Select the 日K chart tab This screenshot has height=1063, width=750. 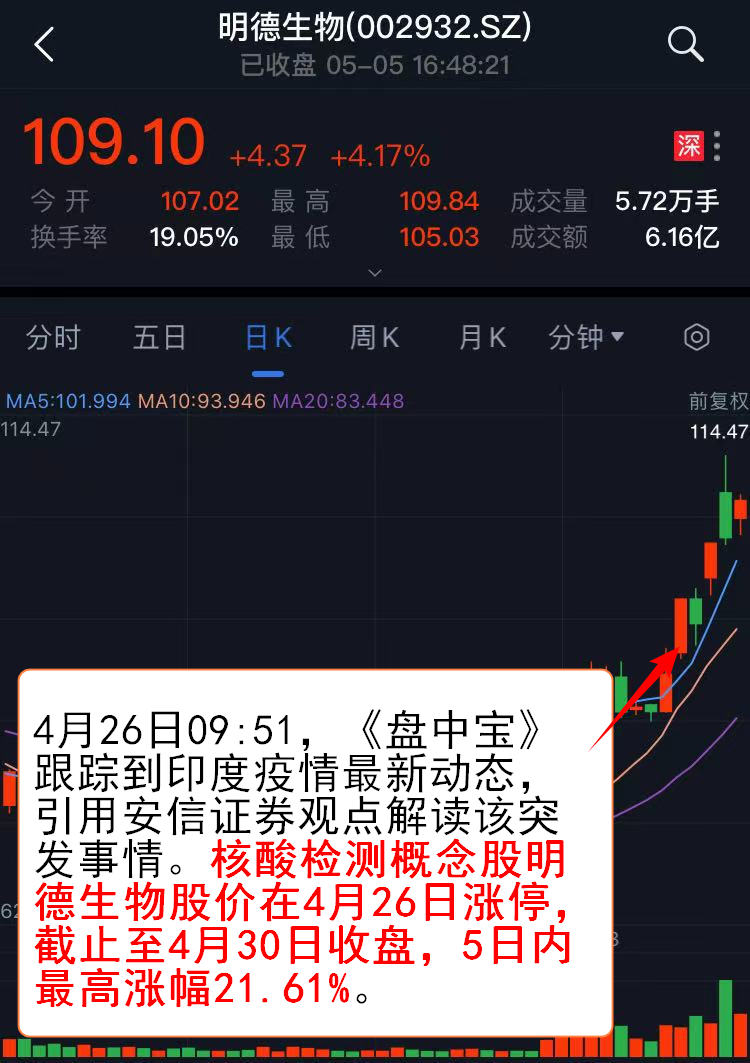click(x=268, y=338)
